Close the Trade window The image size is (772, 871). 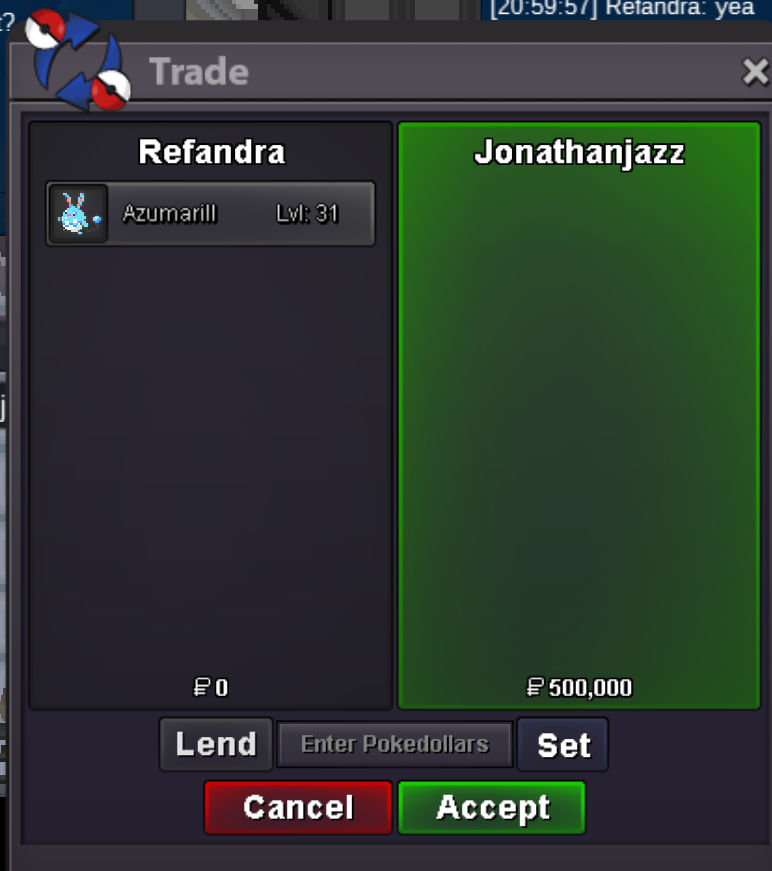754,72
